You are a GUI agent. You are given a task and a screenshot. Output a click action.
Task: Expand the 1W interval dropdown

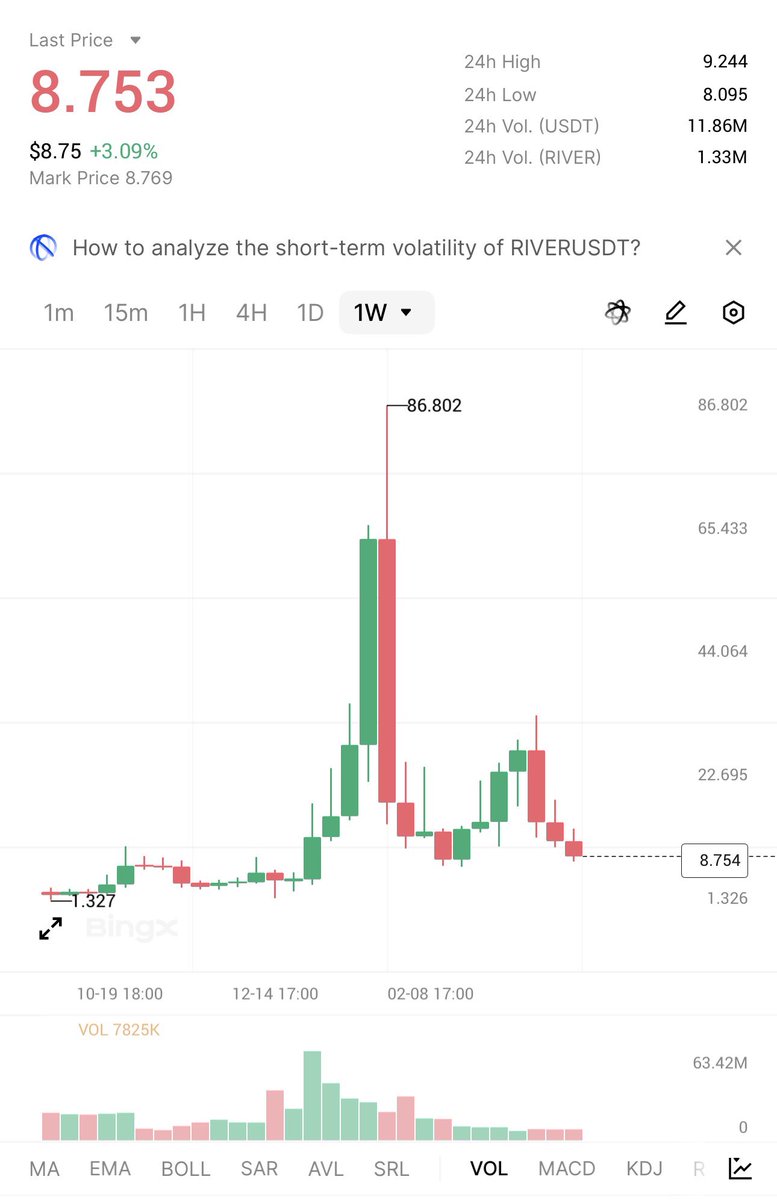pyautogui.click(x=386, y=313)
